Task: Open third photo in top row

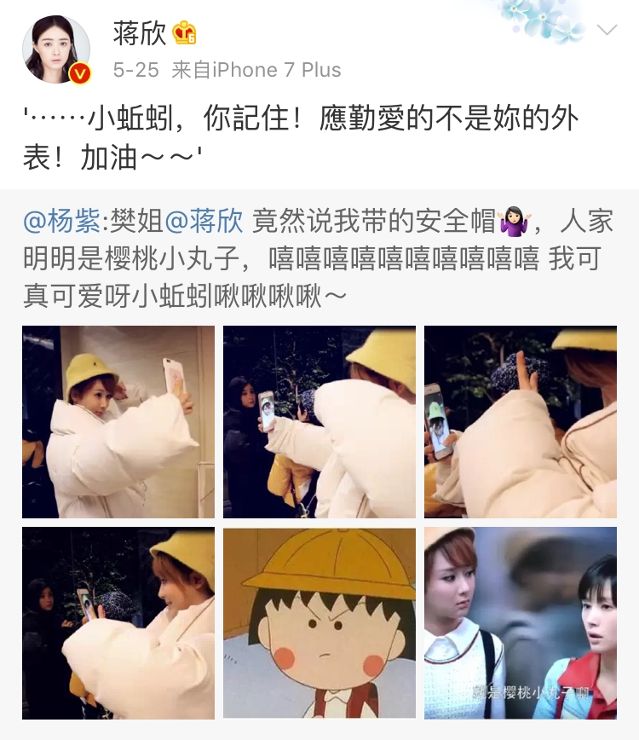Action: [x=520, y=421]
